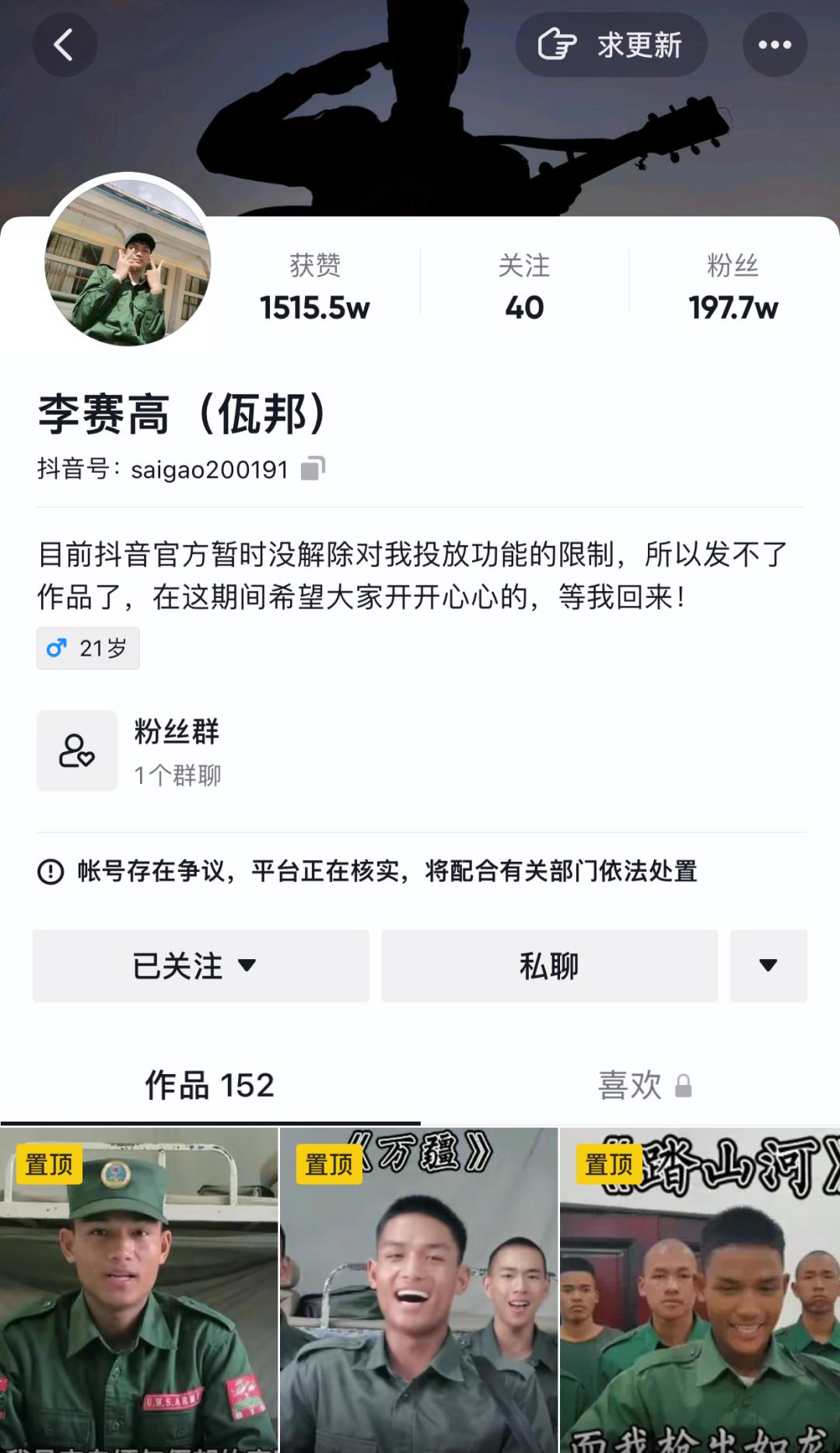Open the 已关注 following dropdown
The width and height of the screenshot is (840, 1453).
click(x=200, y=966)
